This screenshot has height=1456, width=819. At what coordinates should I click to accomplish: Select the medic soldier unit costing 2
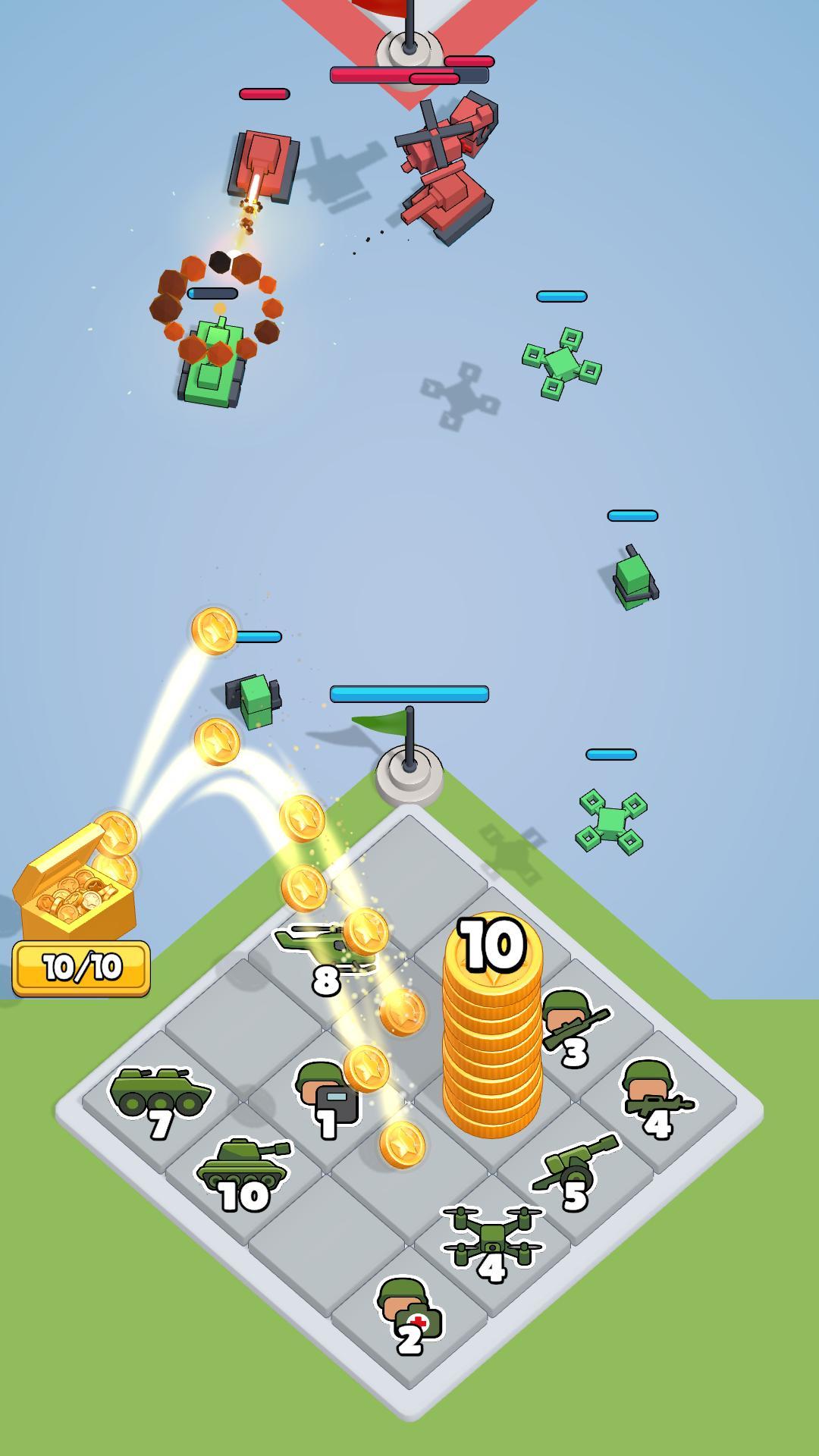[x=409, y=1316]
